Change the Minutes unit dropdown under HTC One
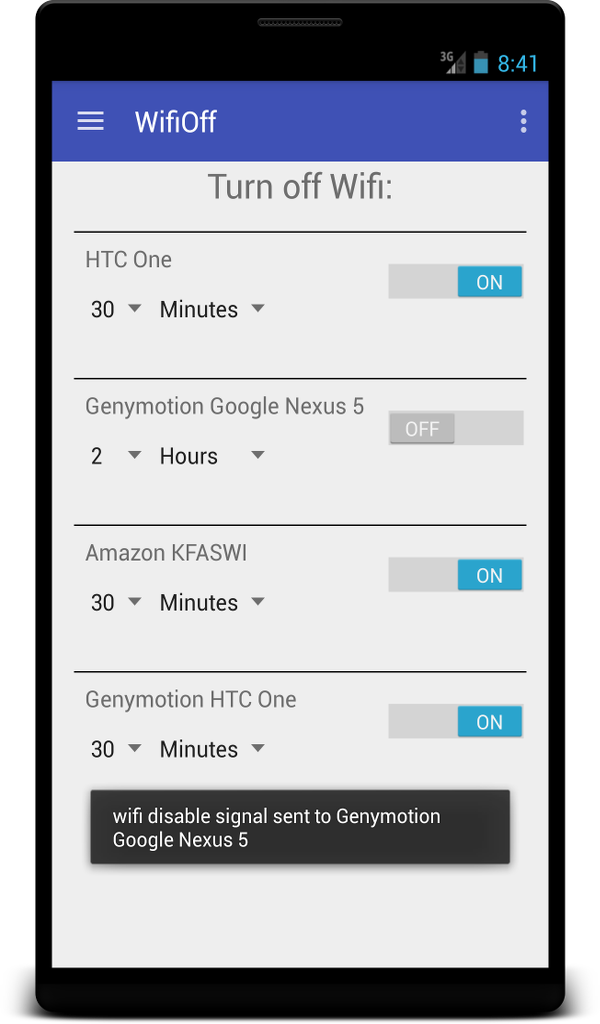 tap(212, 309)
